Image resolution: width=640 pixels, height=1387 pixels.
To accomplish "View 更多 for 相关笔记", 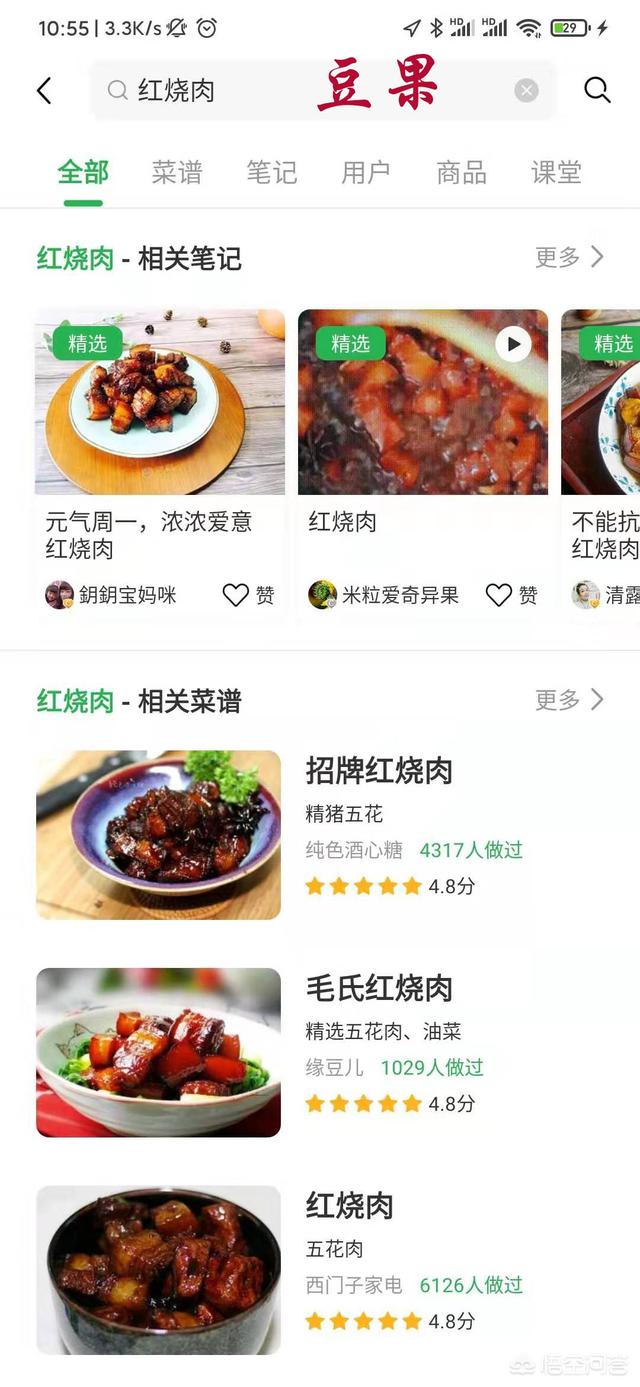I will pyautogui.click(x=570, y=258).
